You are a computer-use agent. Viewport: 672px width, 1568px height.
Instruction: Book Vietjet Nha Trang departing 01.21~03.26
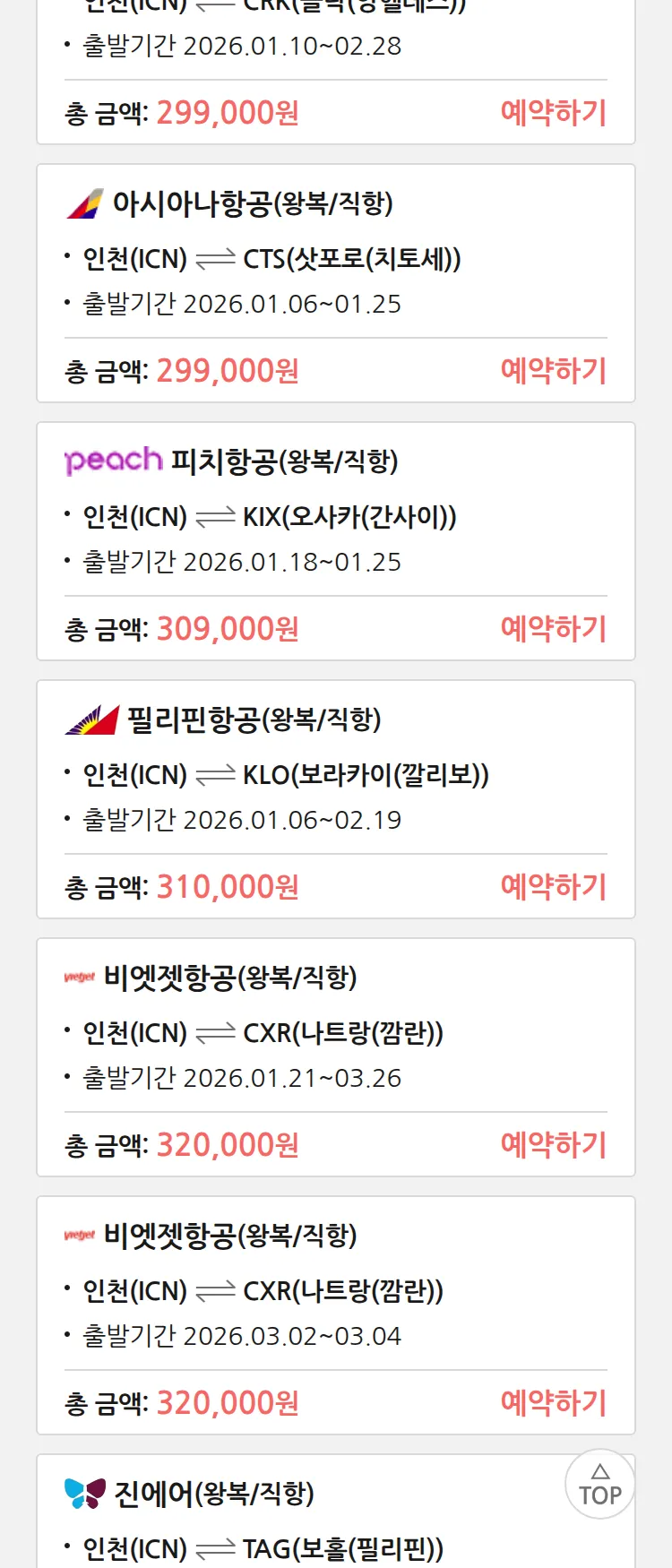click(x=553, y=1145)
